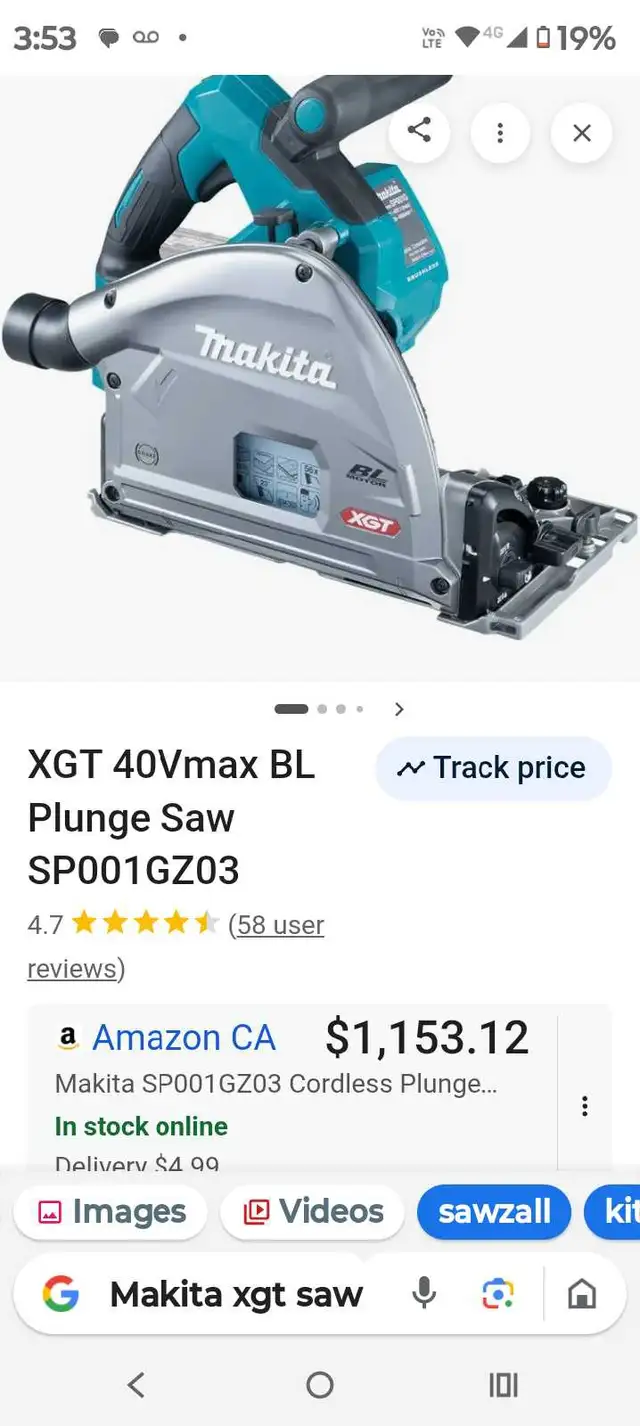The image size is (640, 1426).
Task: Select the sawzall suggestion chip
Action: [494, 1212]
